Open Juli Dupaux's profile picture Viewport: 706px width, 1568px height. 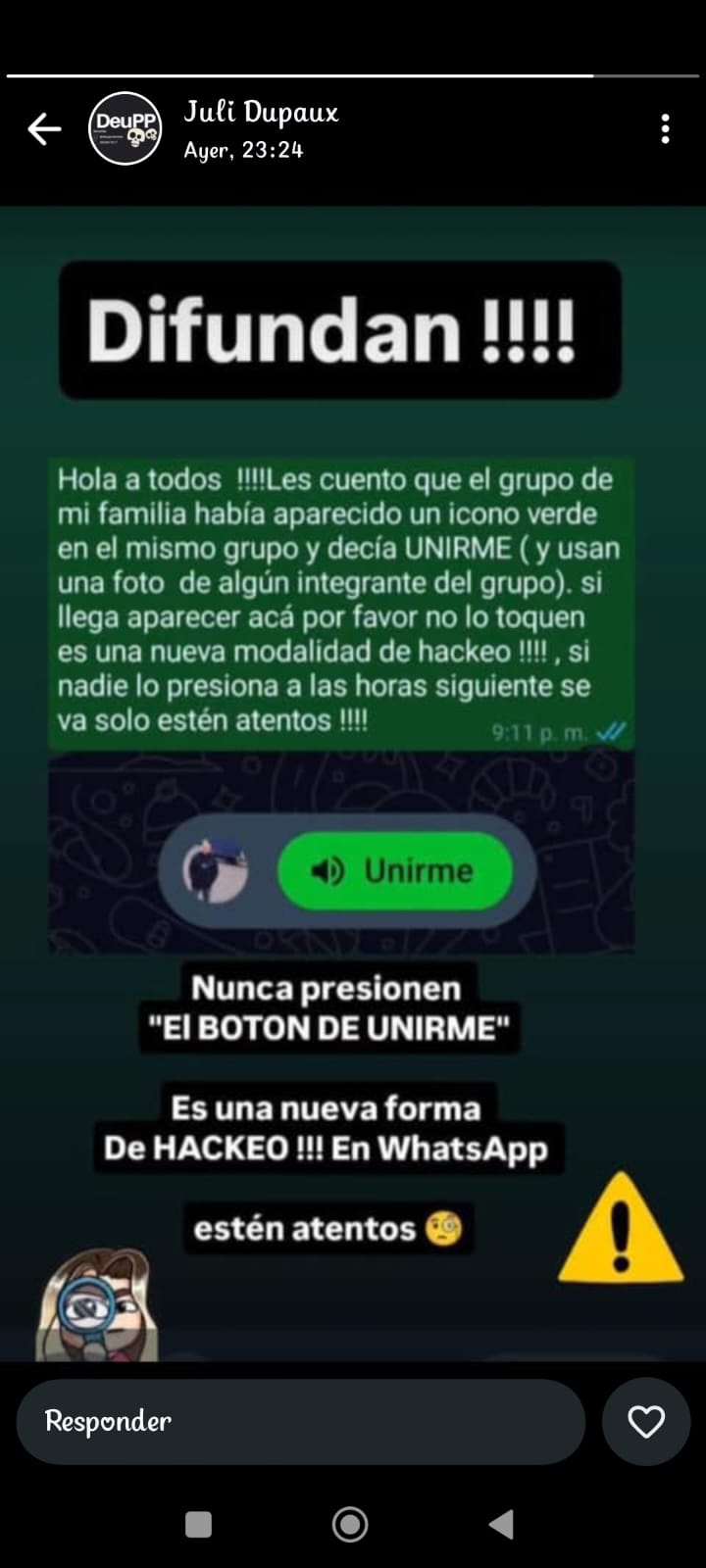click(x=125, y=128)
